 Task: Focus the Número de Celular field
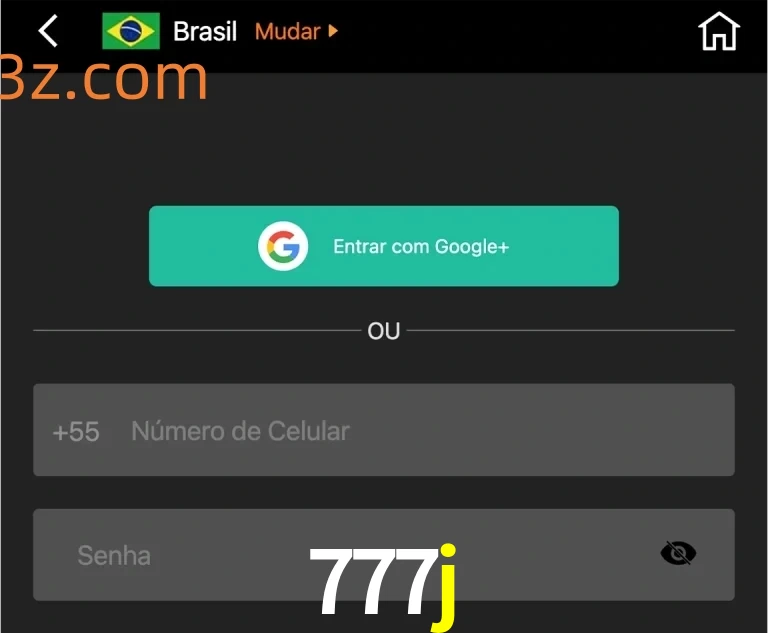coord(420,431)
